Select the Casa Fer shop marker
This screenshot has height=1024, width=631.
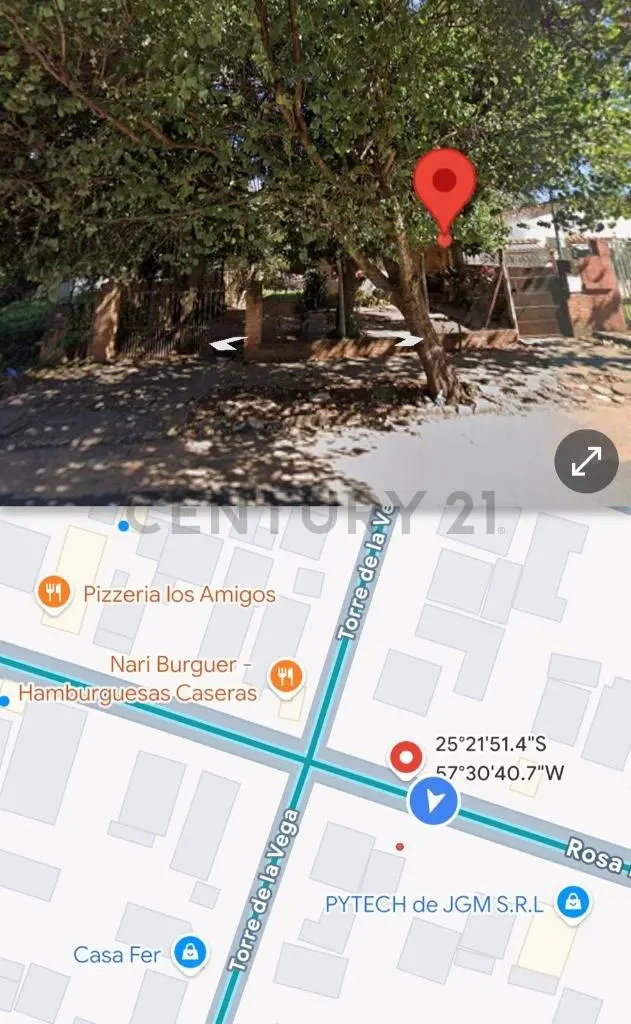click(189, 954)
